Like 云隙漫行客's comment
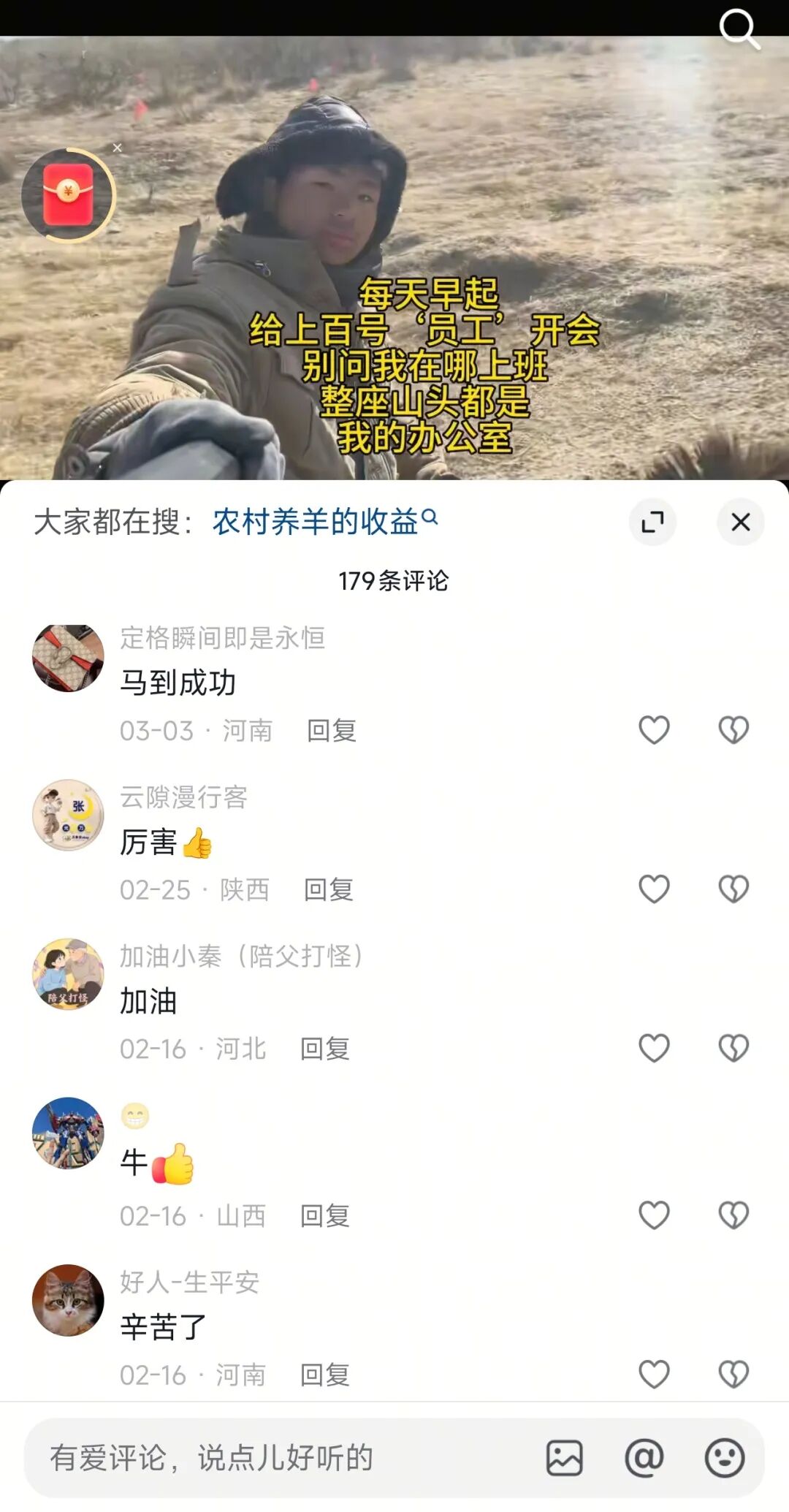 click(x=654, y=889)
